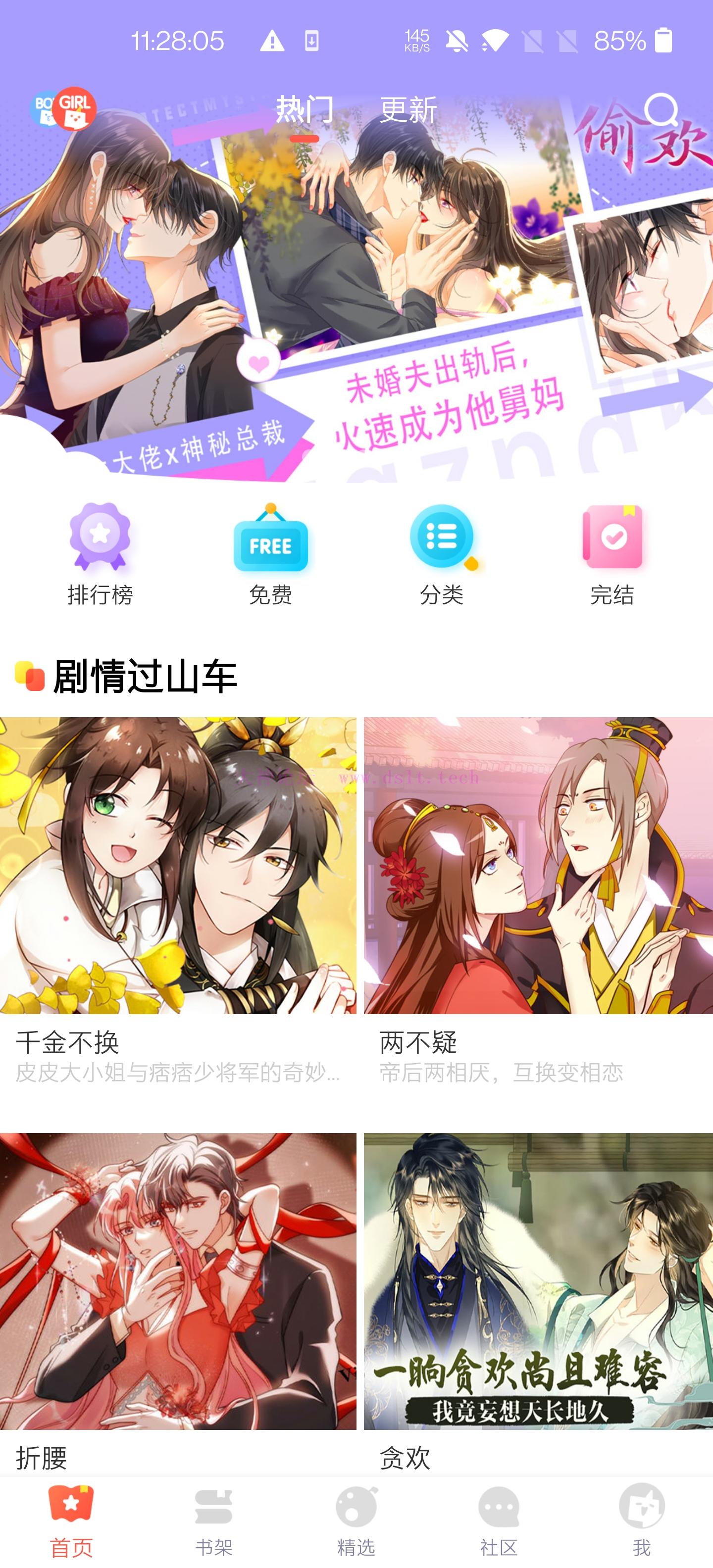Switch to the 热门 tab
This screenshot has height=1568, width=713.
pyautogui.click(x=305, y=110)
